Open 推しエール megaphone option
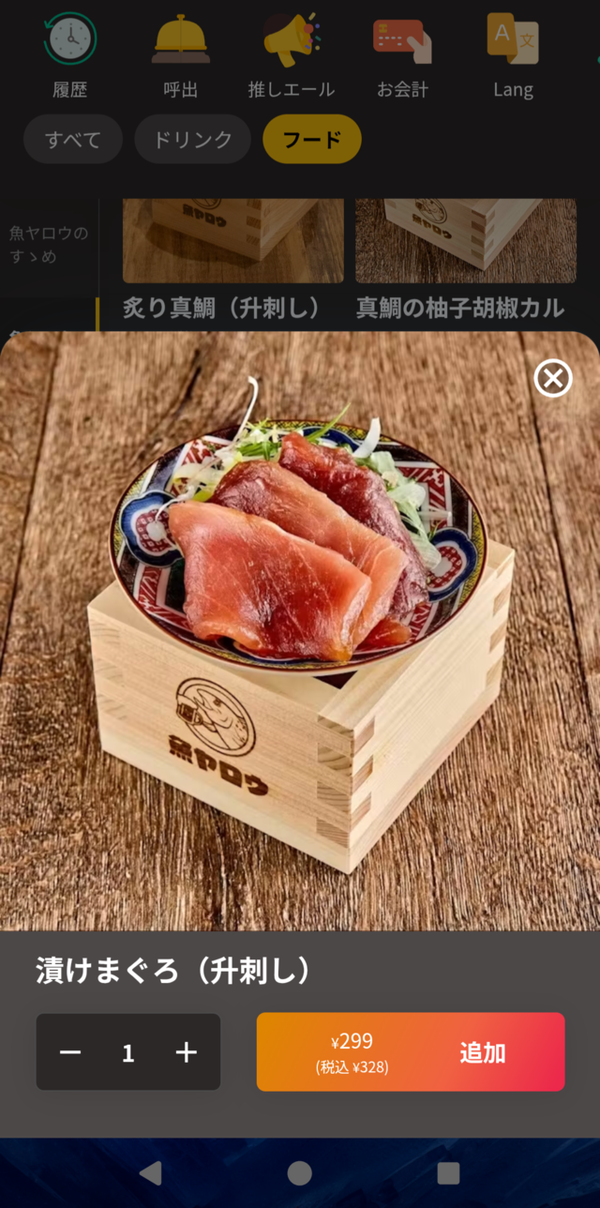This screenshot has width=600, height=1208. pyautogui.click(x=291, y=55)
